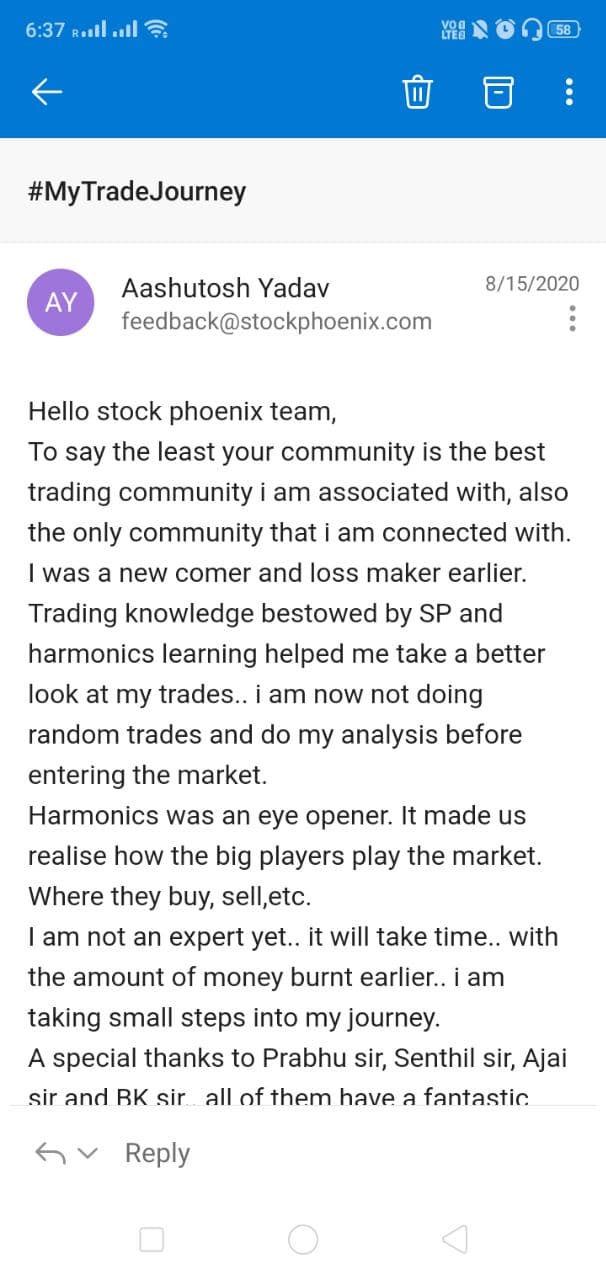Go back using the top-left arrow
This screenshot has height=1280, width=606.
tap(47, 92)
